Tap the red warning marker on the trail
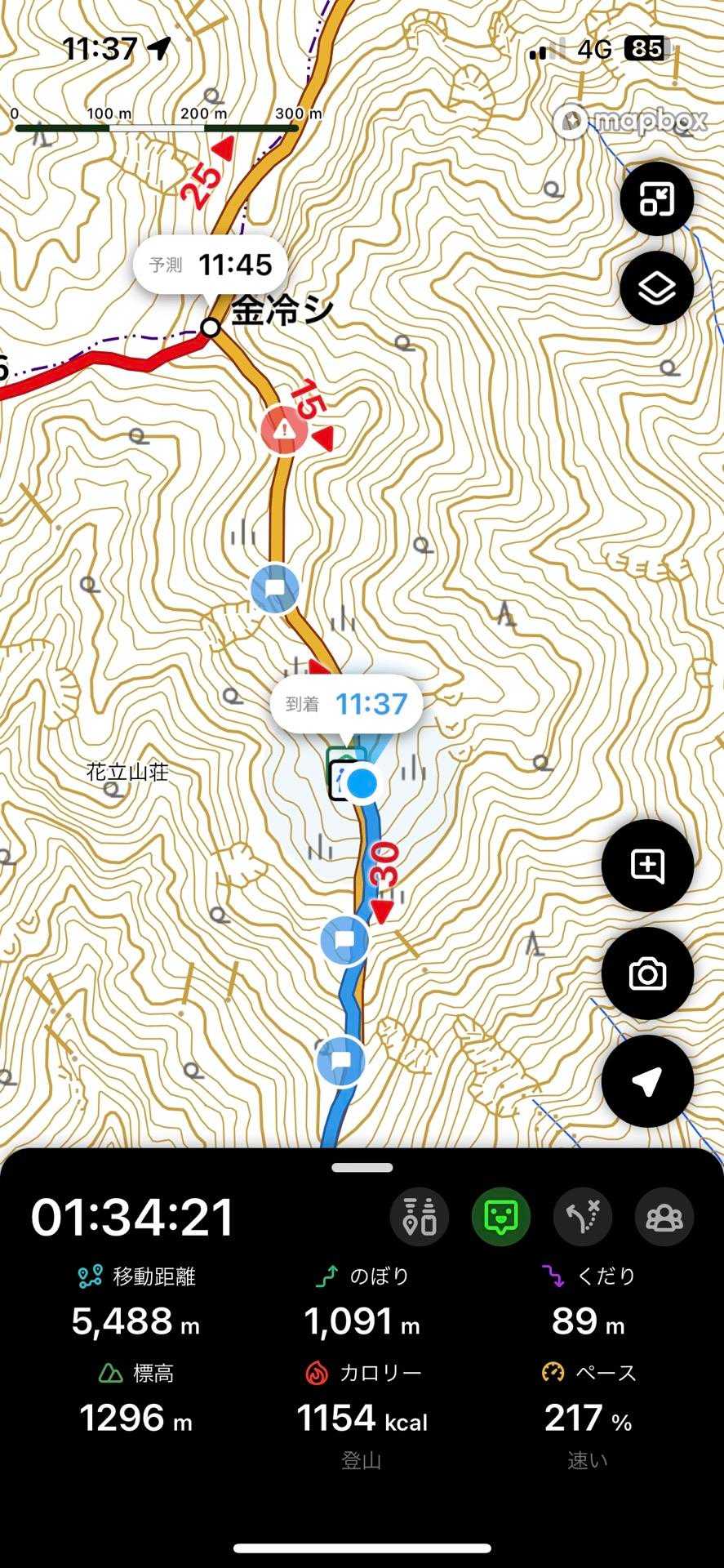 tap(283, 429)
